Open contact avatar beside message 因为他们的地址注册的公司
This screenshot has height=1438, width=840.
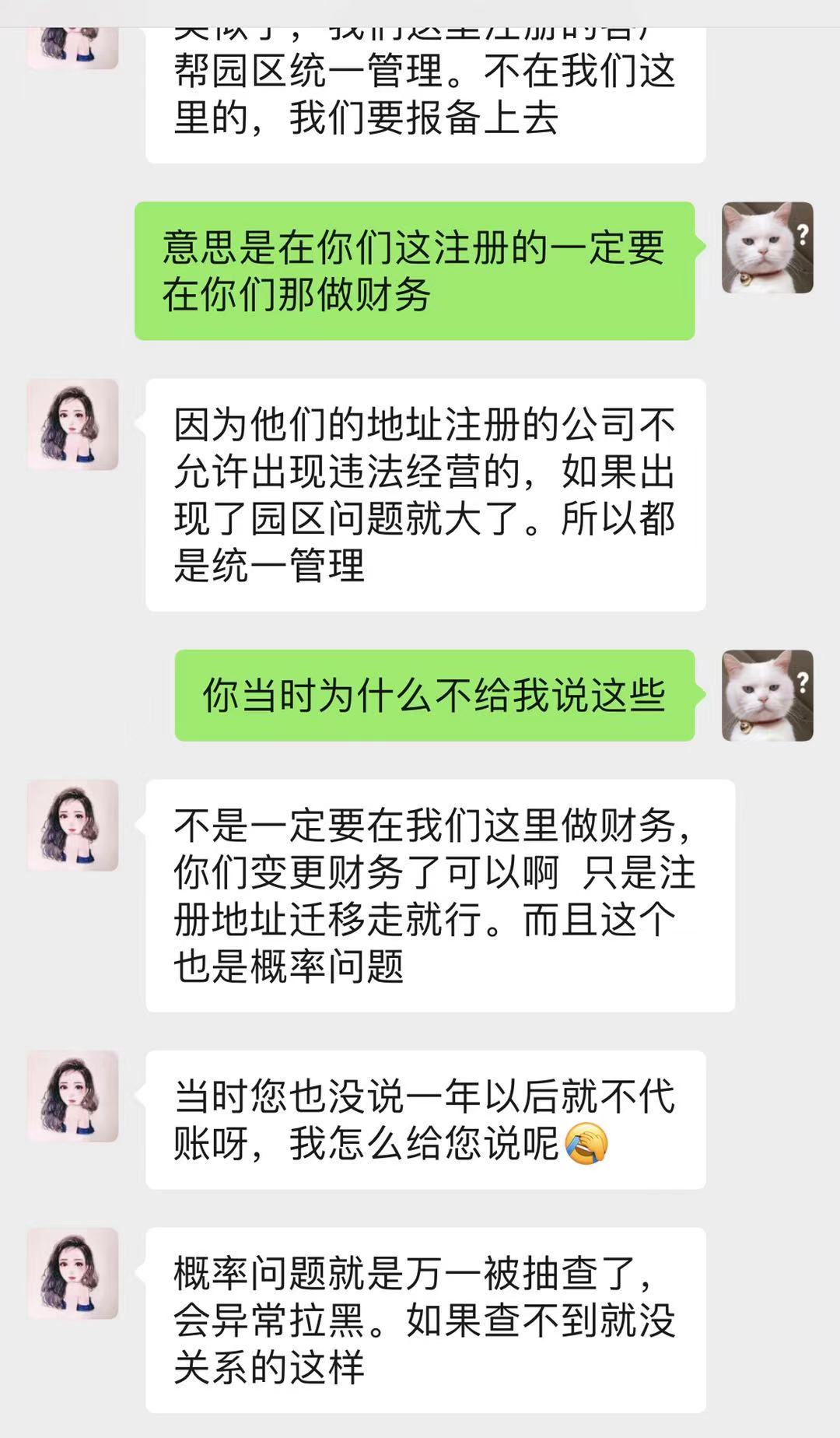(73, 425)
